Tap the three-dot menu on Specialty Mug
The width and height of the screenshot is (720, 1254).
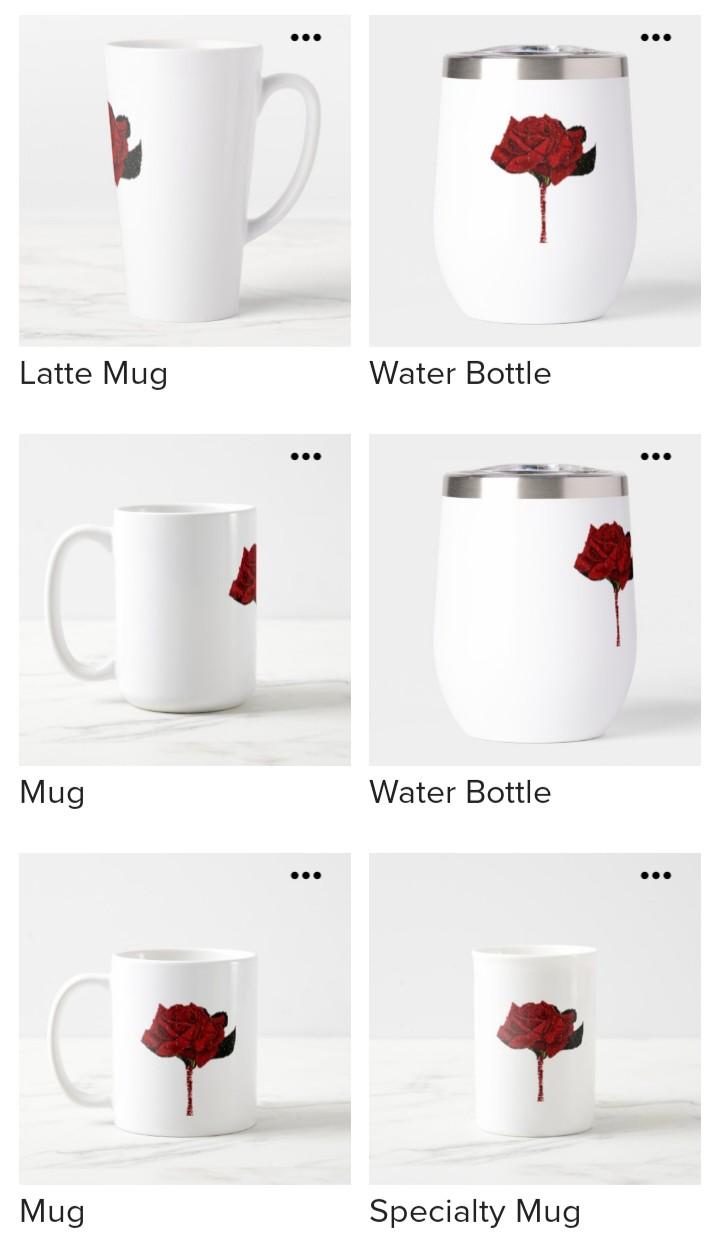point(656,876)
